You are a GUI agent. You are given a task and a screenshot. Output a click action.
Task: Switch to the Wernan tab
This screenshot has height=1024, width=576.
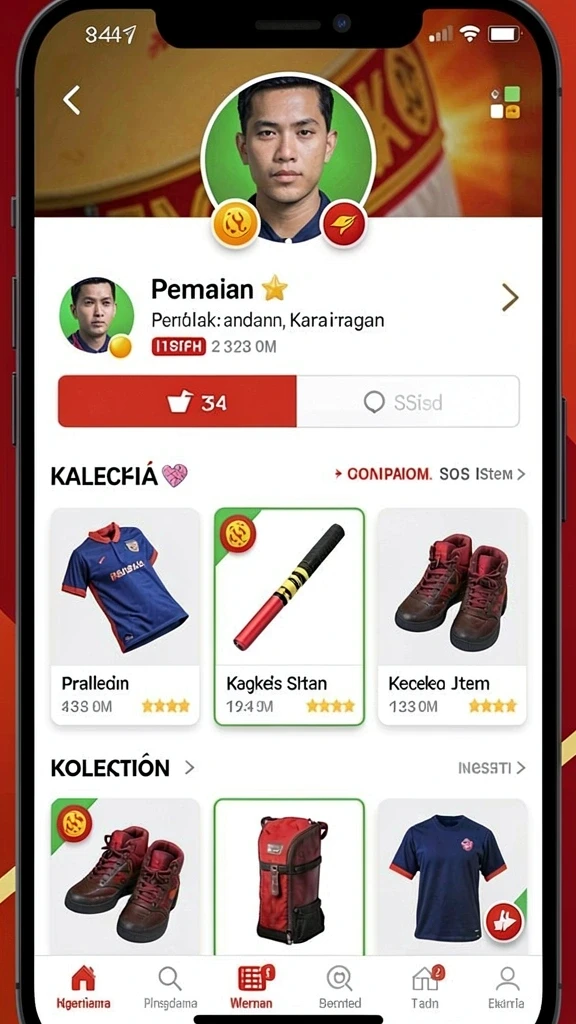click(251, 987)
